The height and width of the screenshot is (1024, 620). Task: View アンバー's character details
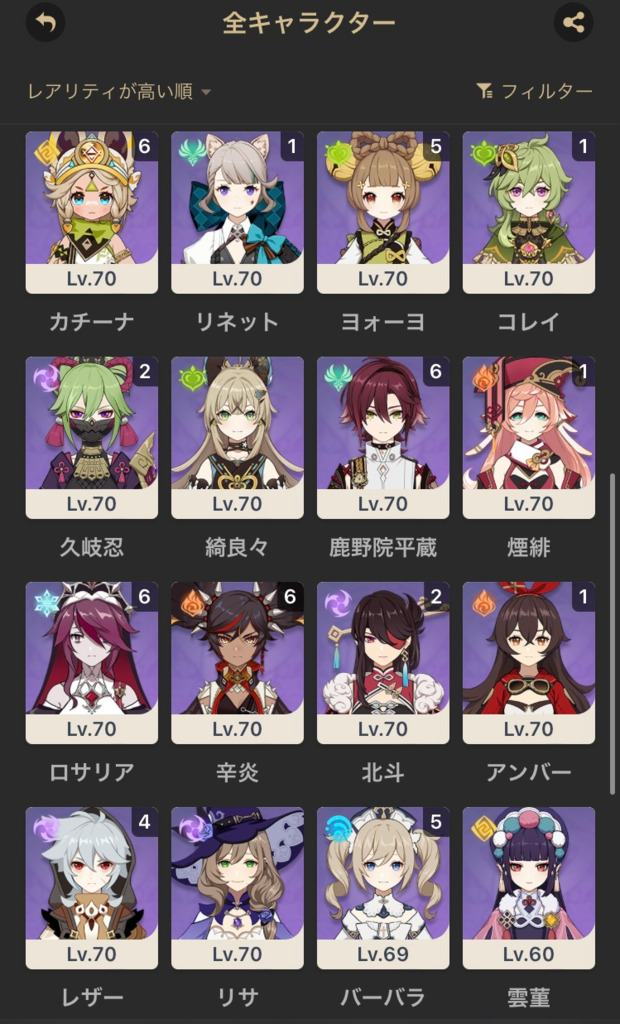[x=529, y=663]
